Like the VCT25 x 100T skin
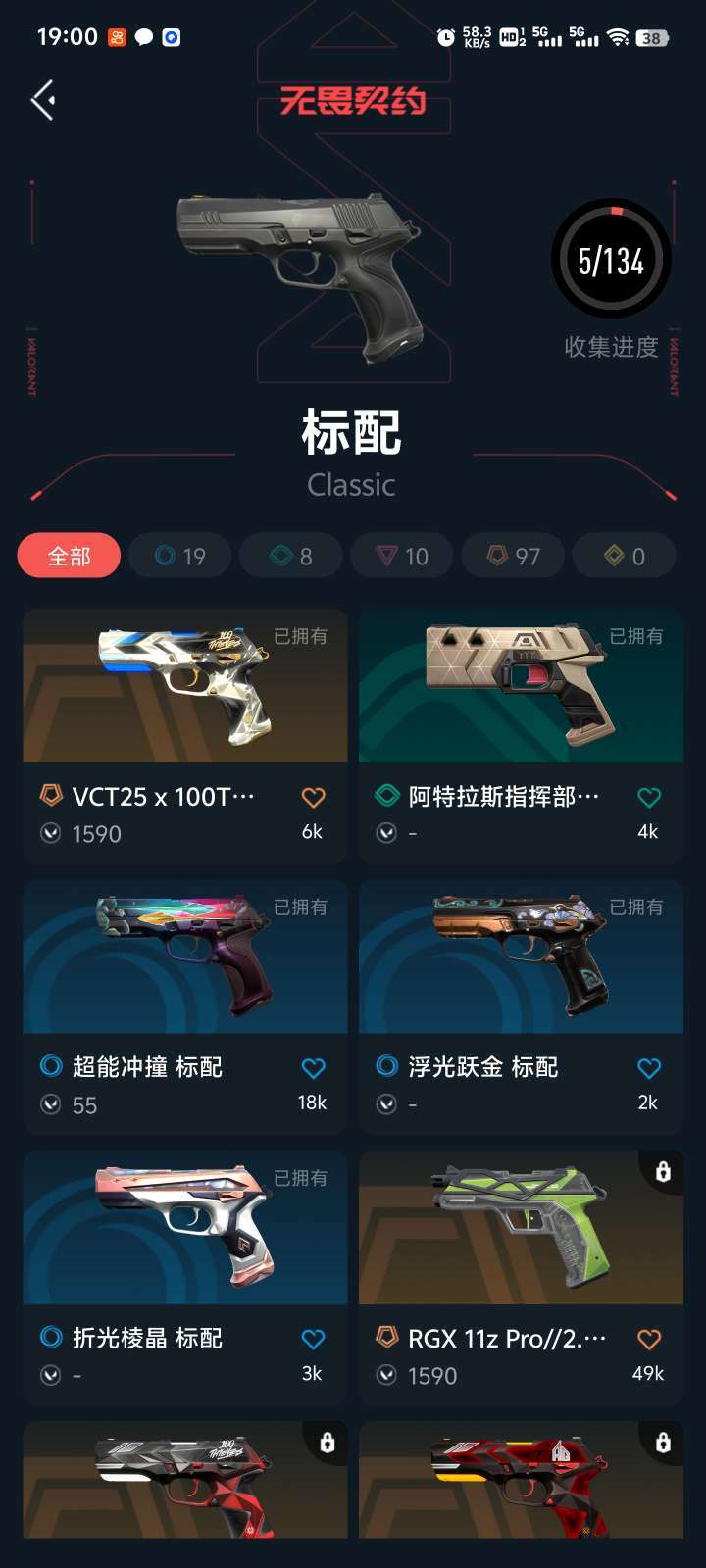Screen dimensions: 706x1568 (x=313, y=798)
